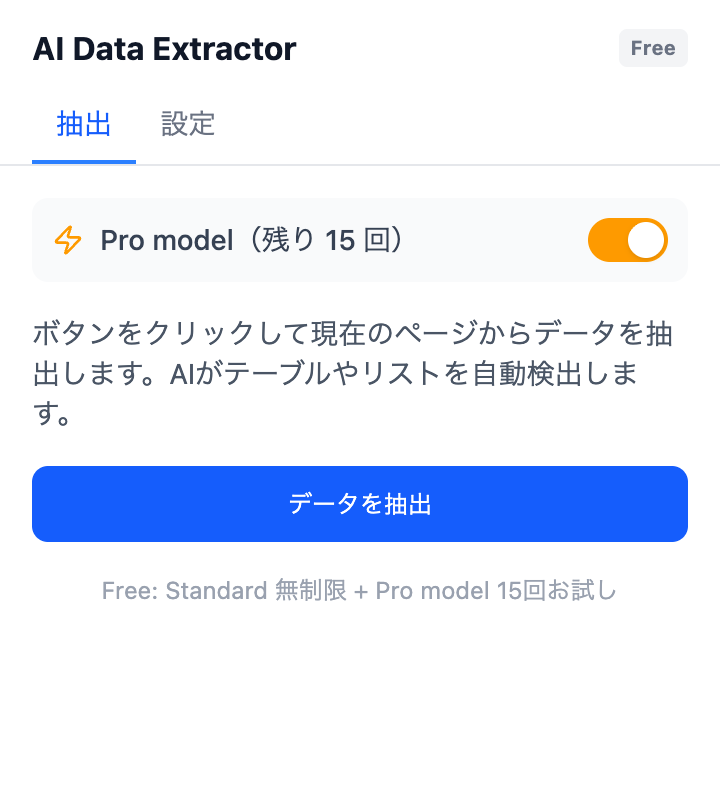Start data extraction with the blue button

(x=360, y=504)
